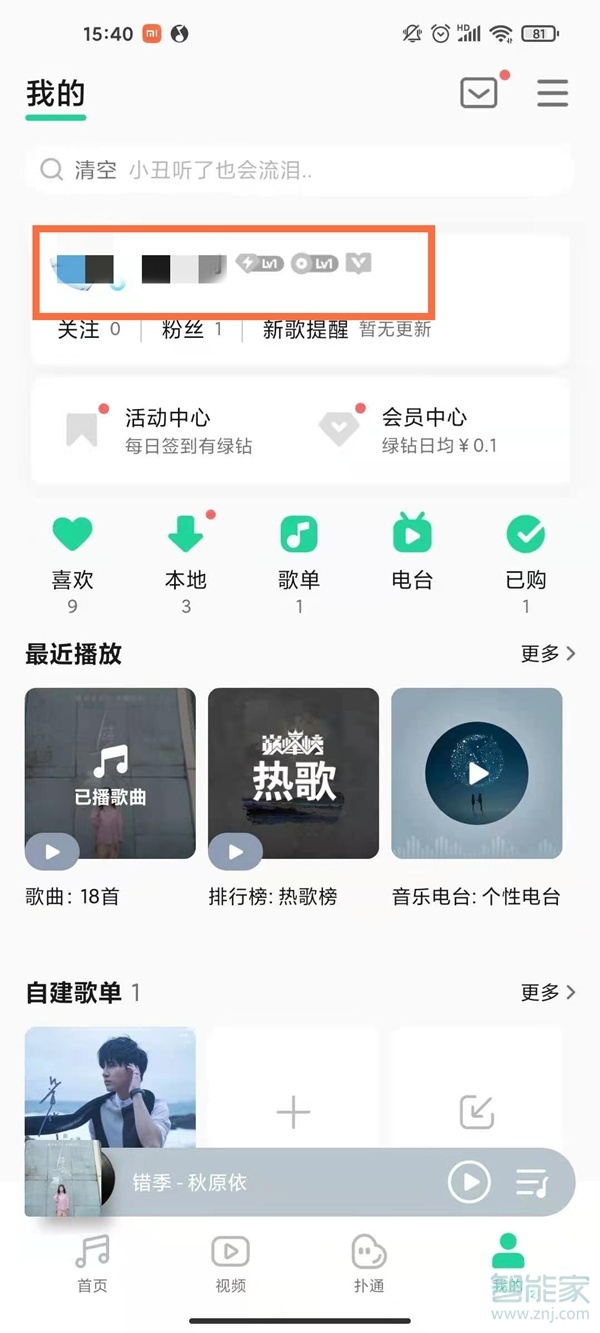The image size is (600, 1333).
Task: Create a new playlist with plus tile
Action: click(x=293, y=1112)
